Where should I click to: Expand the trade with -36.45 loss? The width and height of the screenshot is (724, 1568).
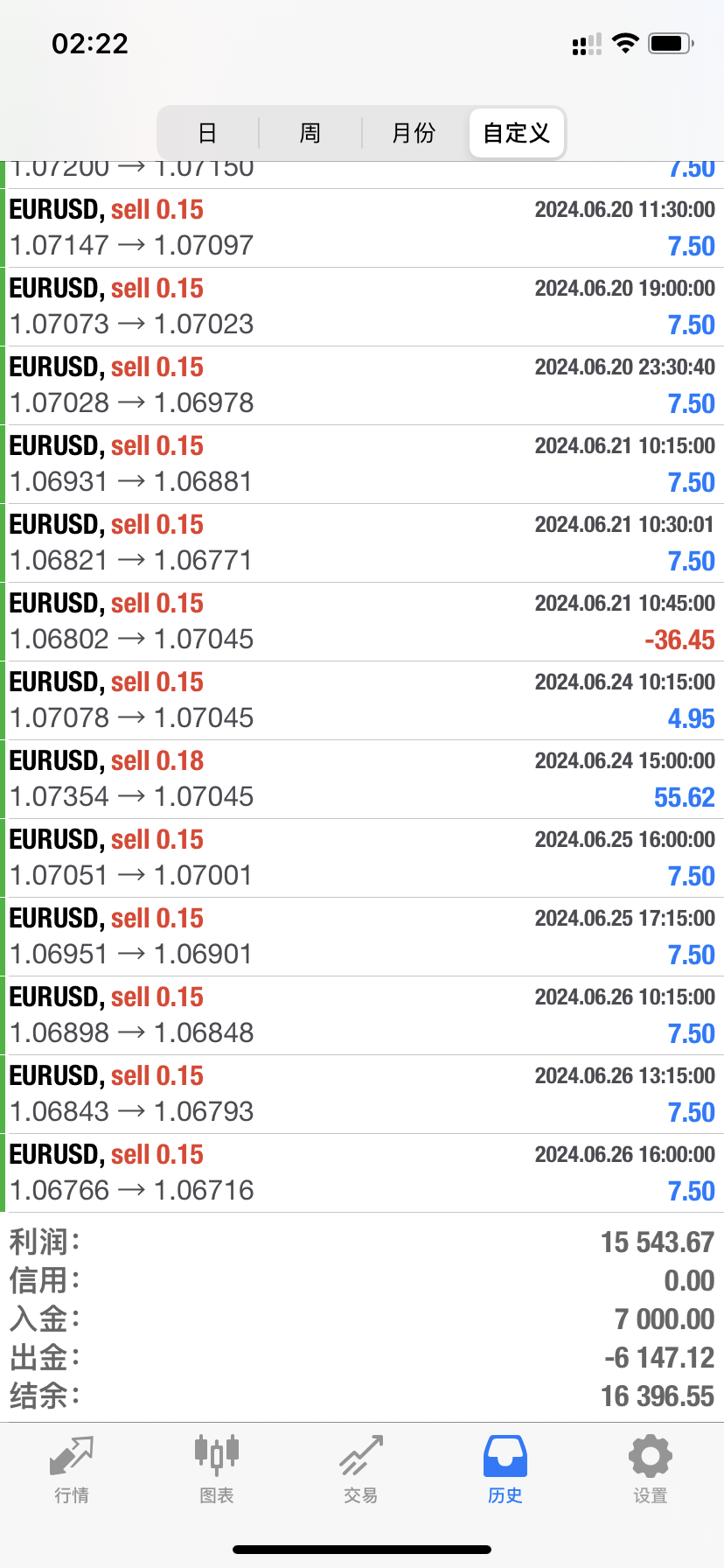[362, 621]
